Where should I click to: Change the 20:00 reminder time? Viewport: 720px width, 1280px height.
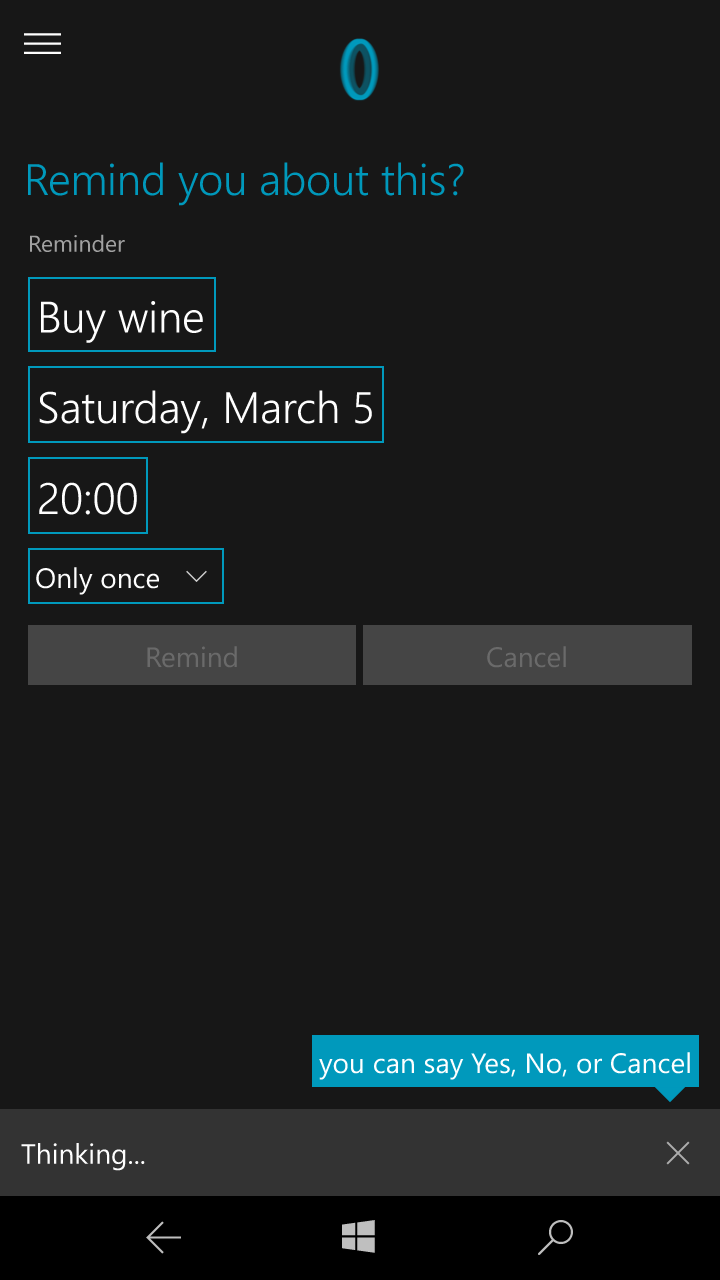pyautogui.click(x=88, y=496)
